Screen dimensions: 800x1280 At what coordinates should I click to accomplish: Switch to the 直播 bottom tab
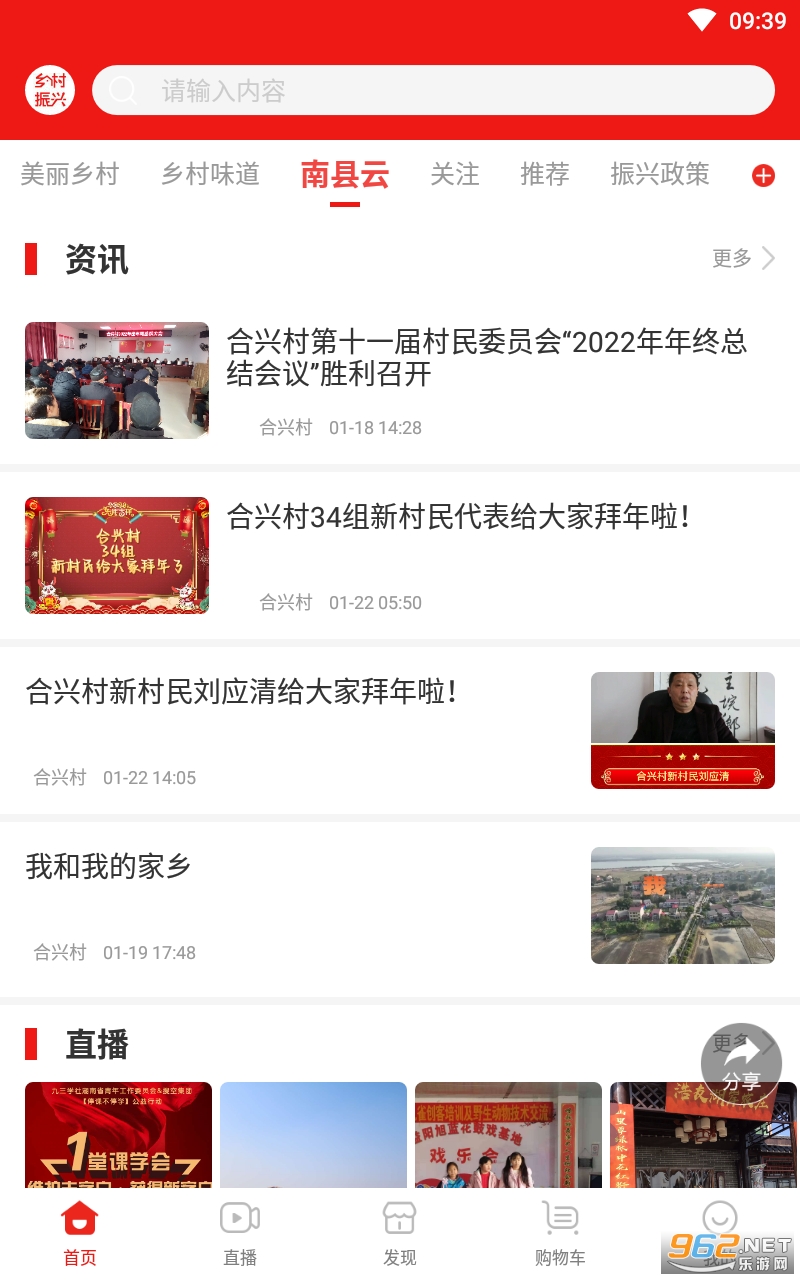click(240, 1235)
